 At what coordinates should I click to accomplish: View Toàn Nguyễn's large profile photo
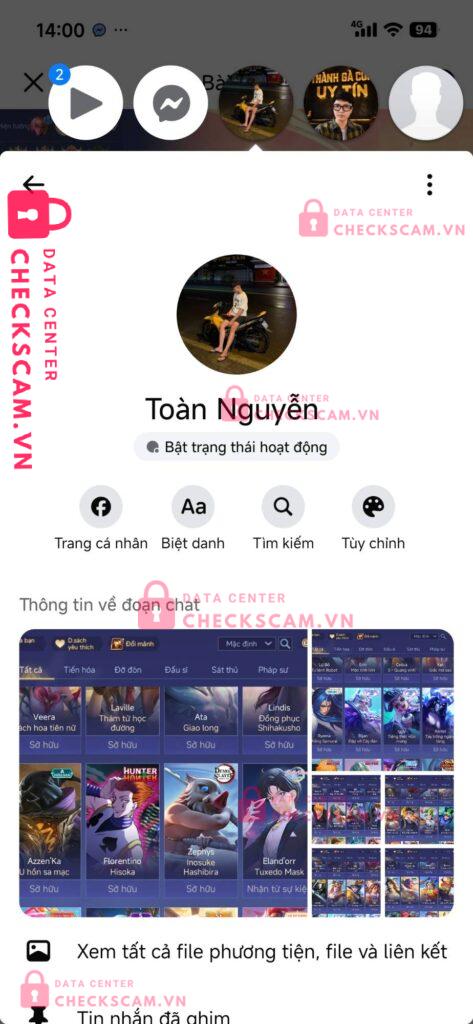pos(236,314)
